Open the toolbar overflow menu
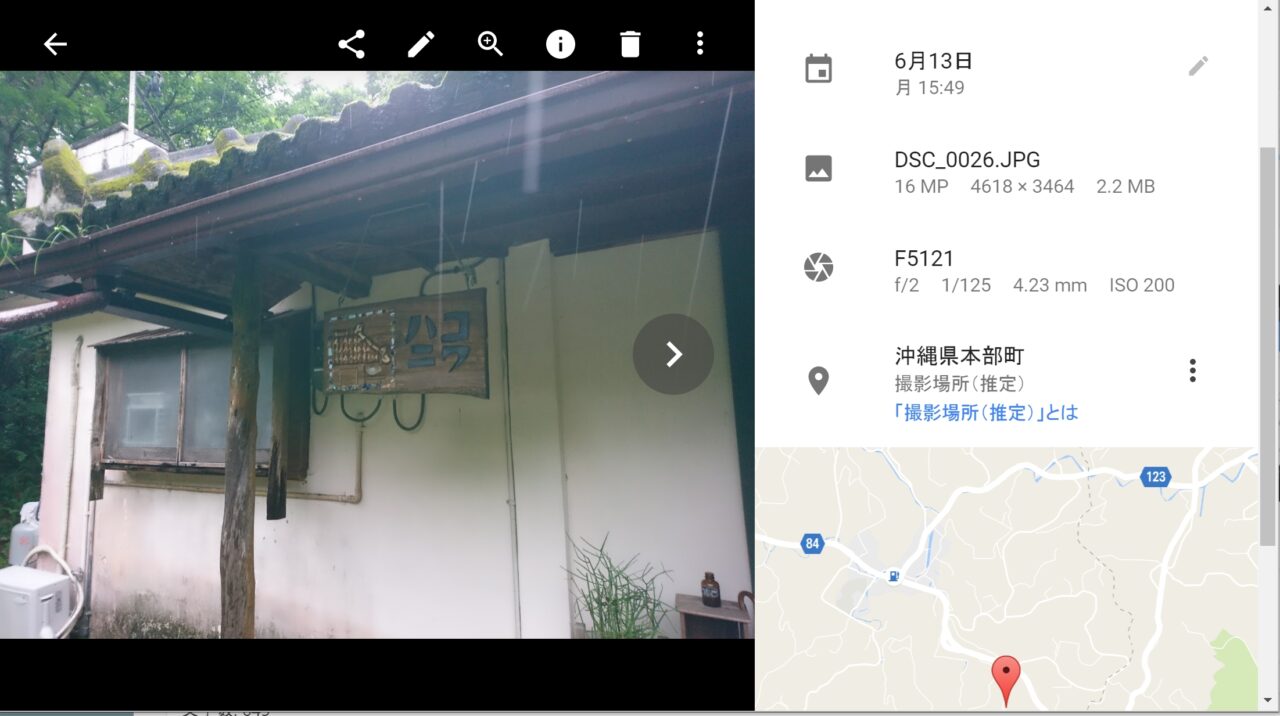 (x=700, y=44)
